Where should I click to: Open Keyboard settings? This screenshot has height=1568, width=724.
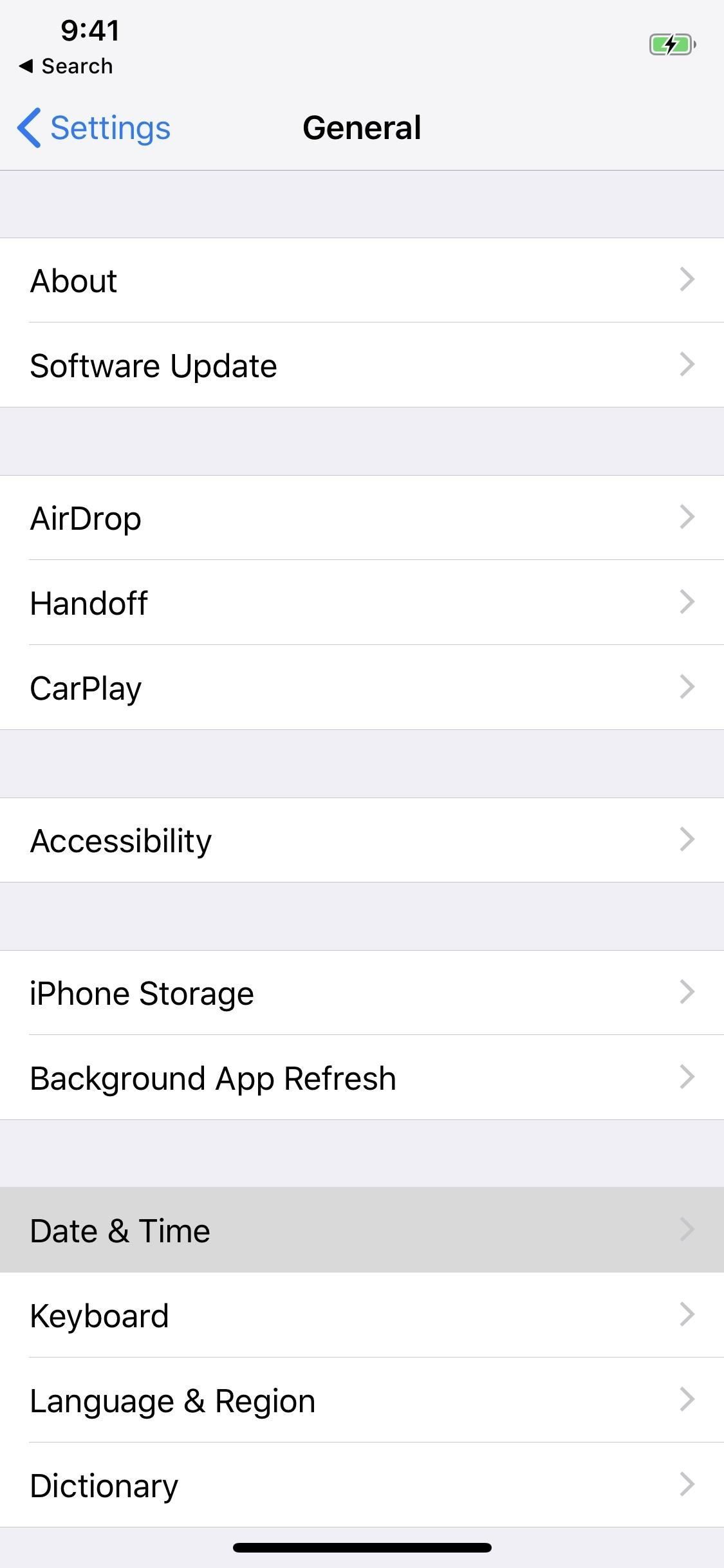click(362, 1315)
